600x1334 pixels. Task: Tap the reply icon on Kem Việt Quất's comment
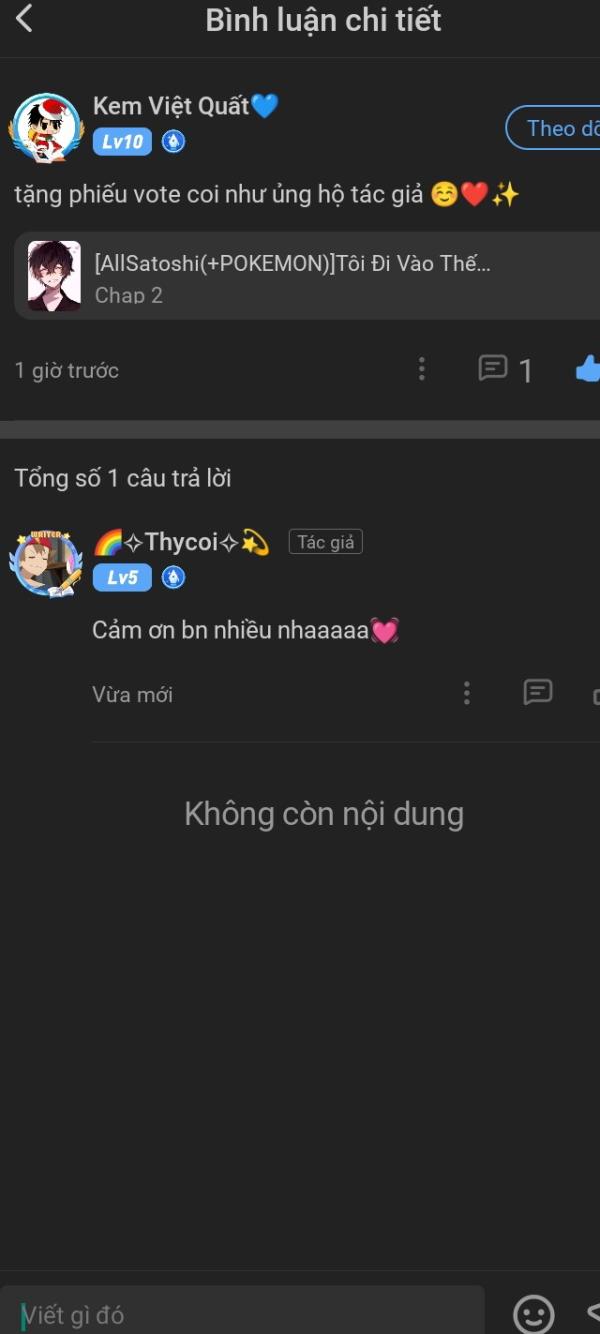494,370
